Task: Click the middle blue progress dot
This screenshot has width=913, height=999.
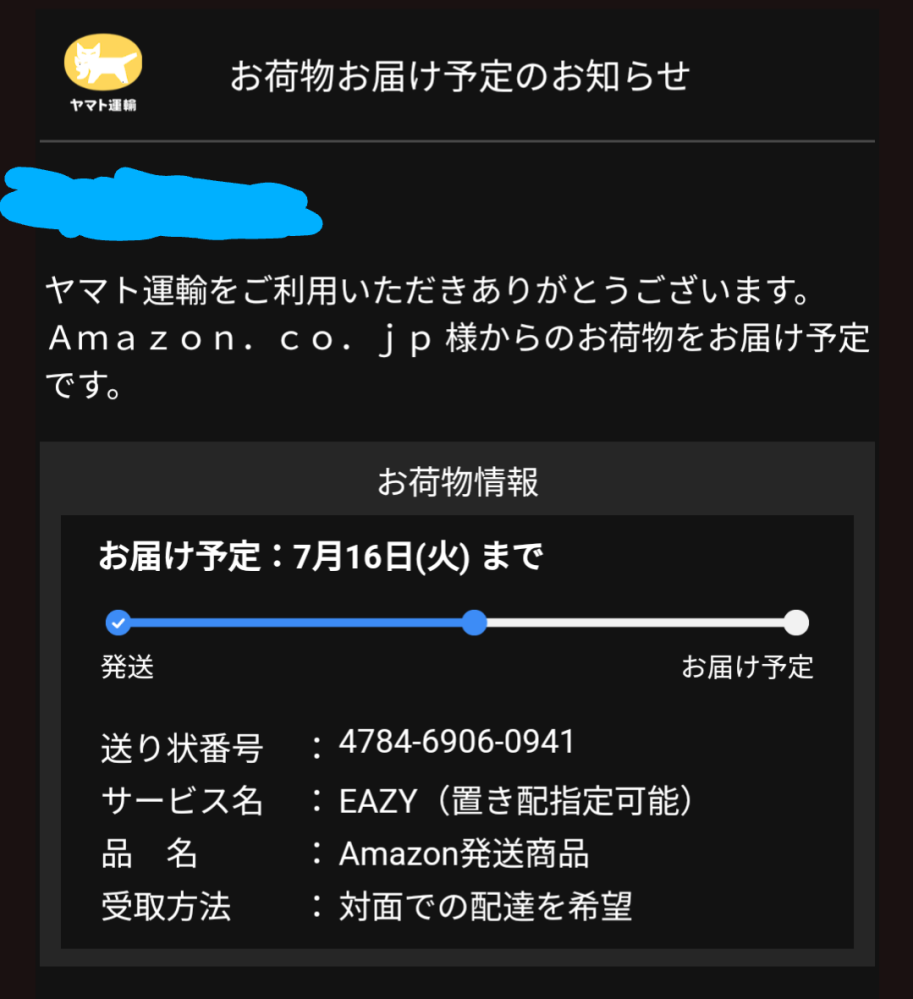Action: (x=474, y=623)
